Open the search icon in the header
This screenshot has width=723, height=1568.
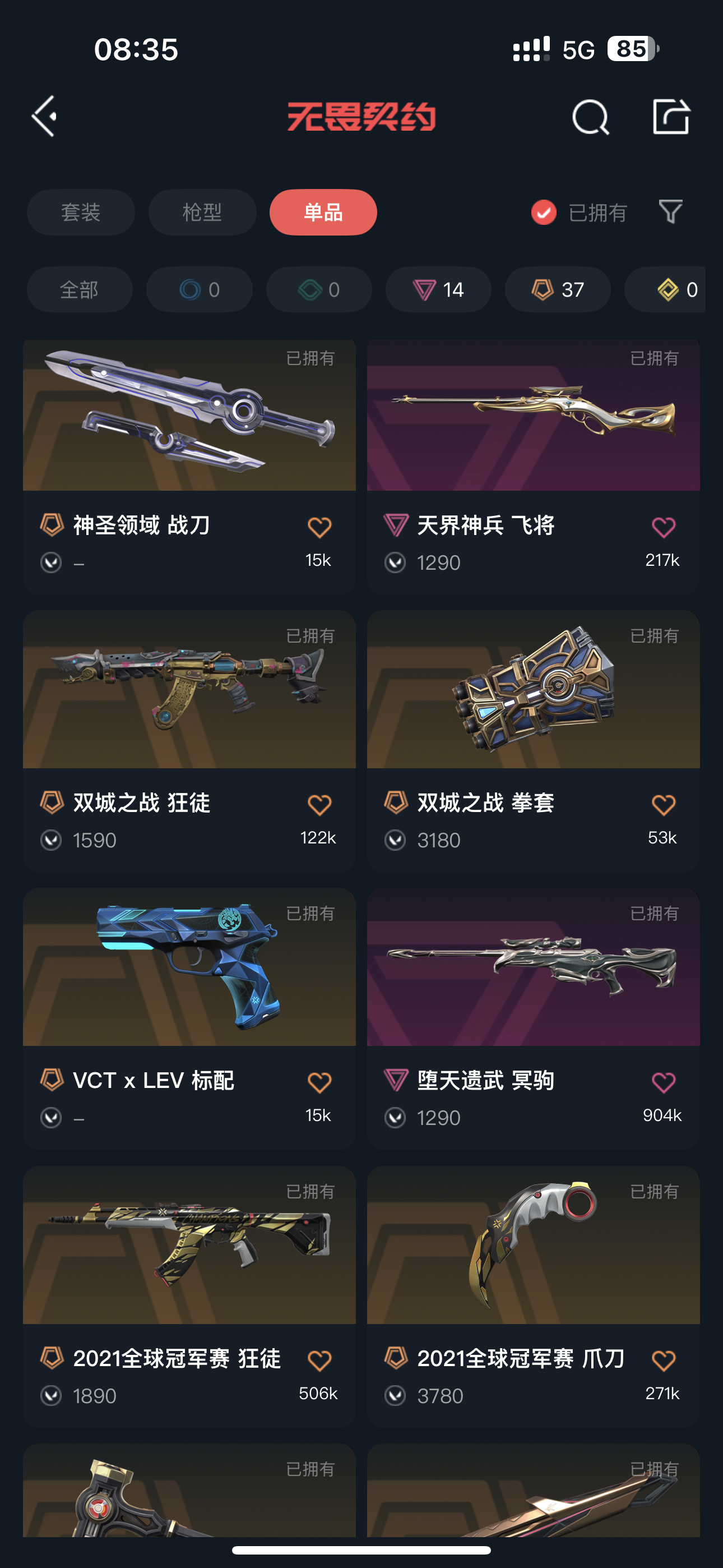tap(590, 116)
